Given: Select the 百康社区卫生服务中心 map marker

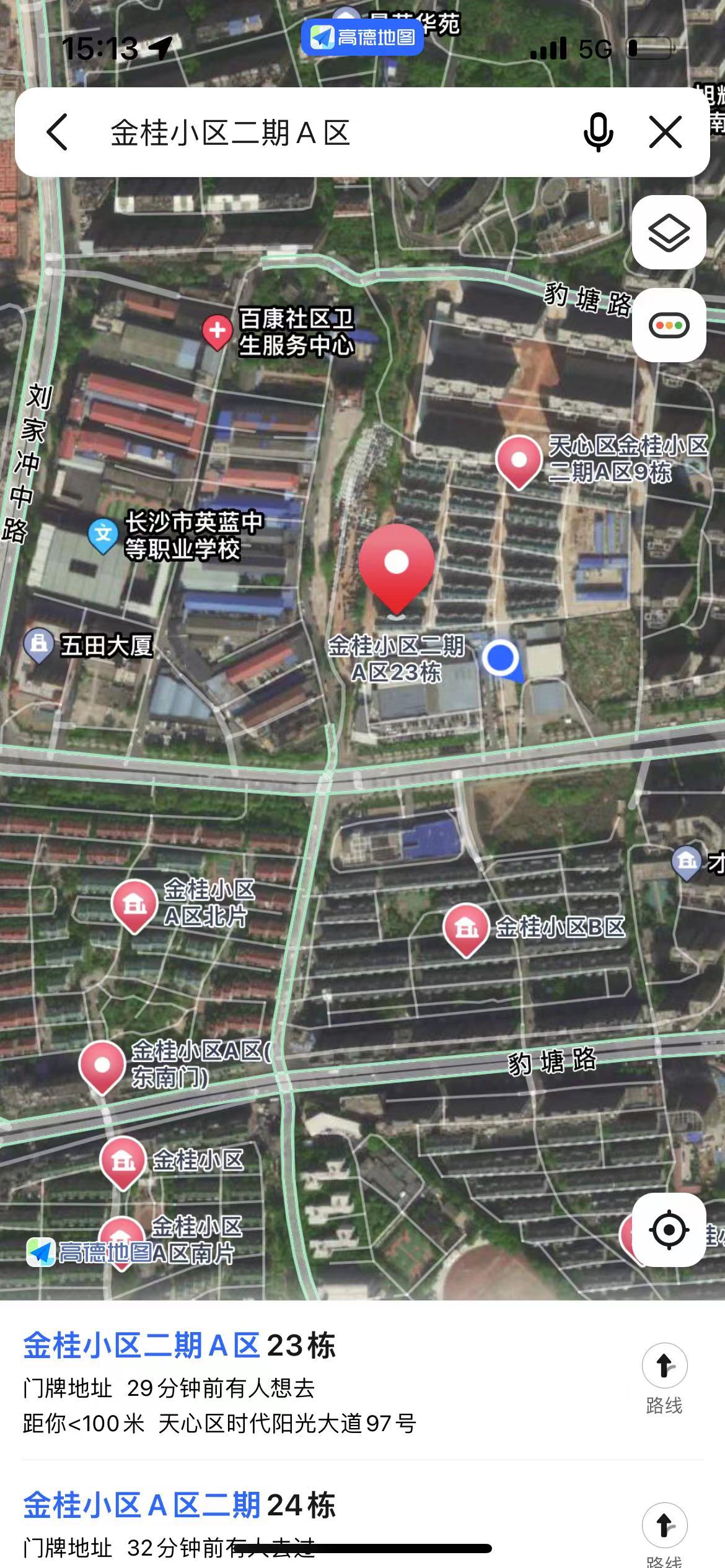Looking at the screenshot, I should (217, 331).
